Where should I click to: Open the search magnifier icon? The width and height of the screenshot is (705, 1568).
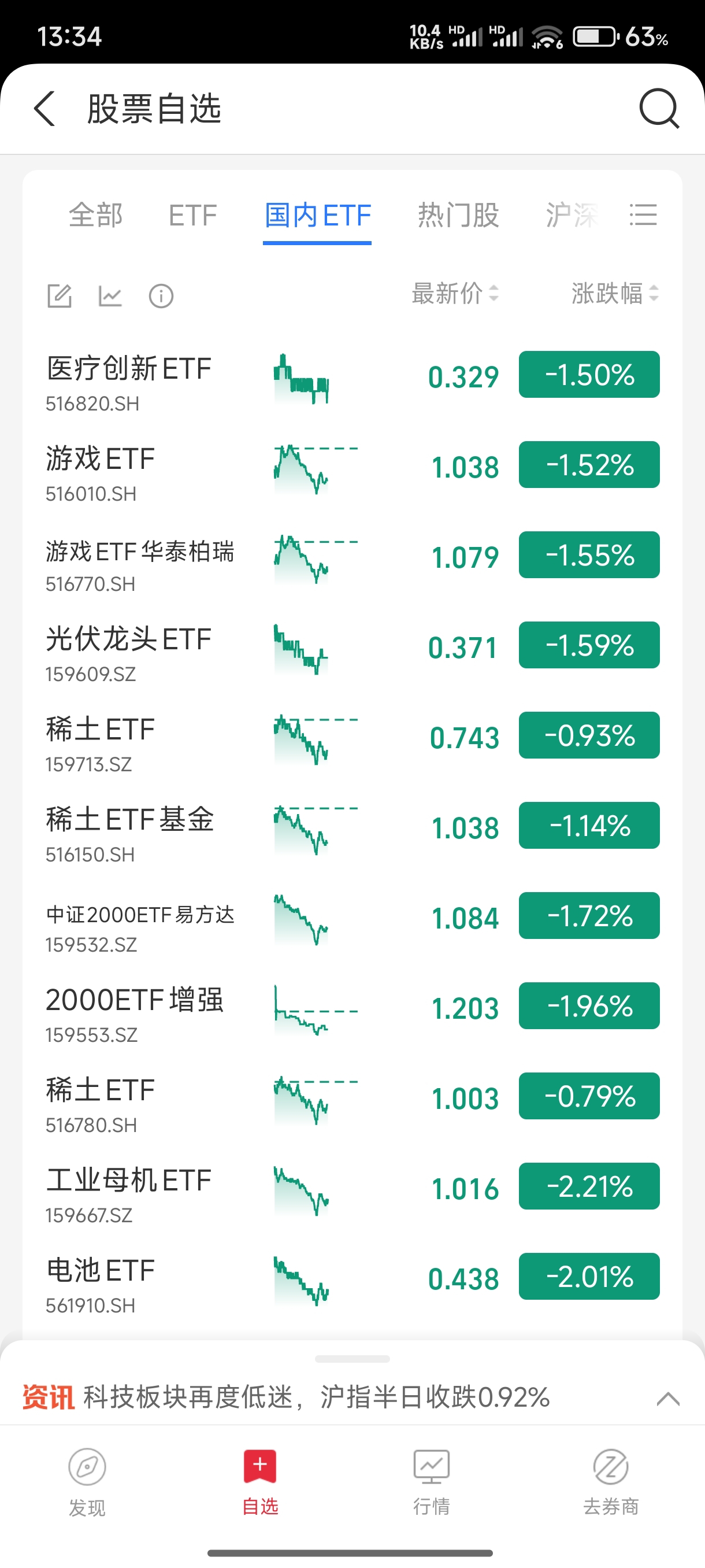coord(659,109)
